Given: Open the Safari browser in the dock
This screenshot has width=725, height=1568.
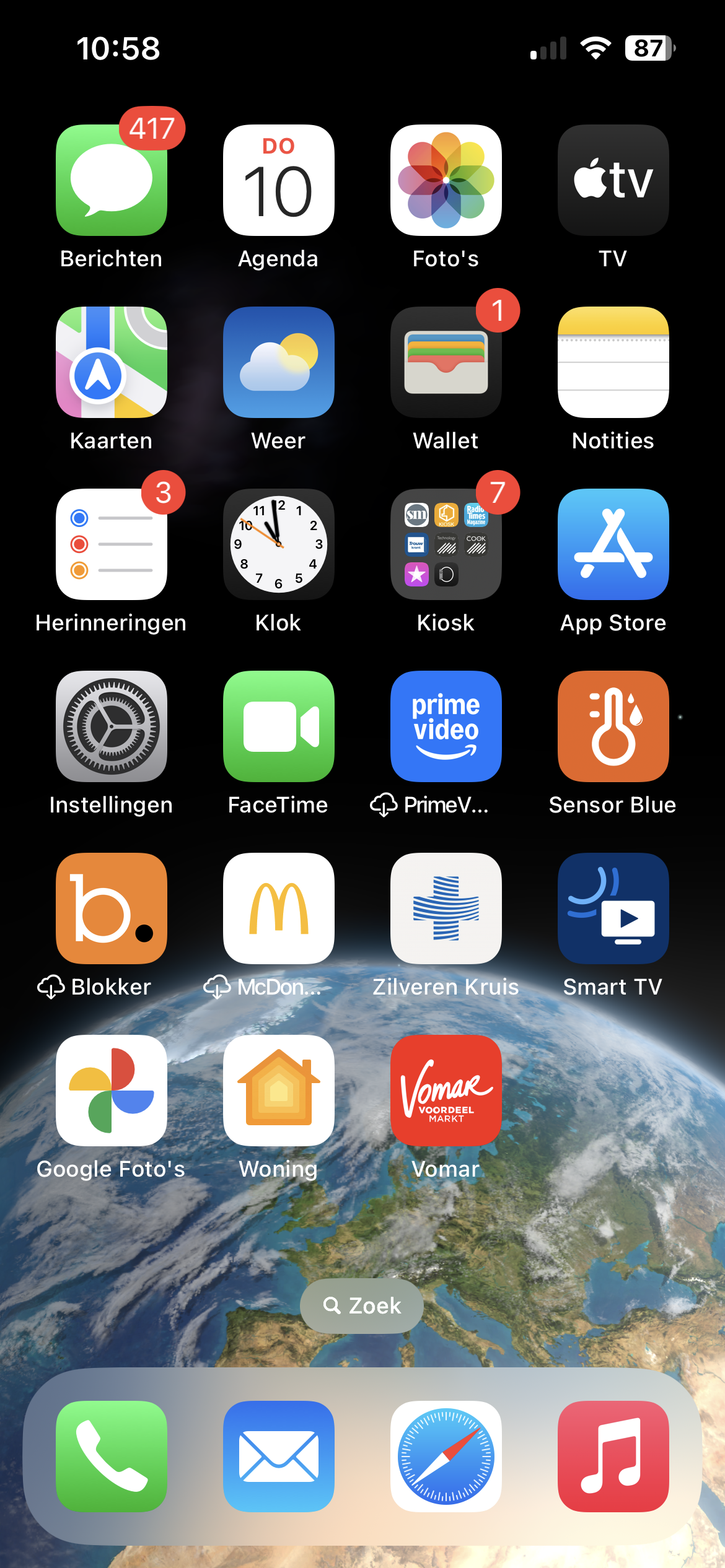Looking at the screenshot, I should pos(446,1456).
